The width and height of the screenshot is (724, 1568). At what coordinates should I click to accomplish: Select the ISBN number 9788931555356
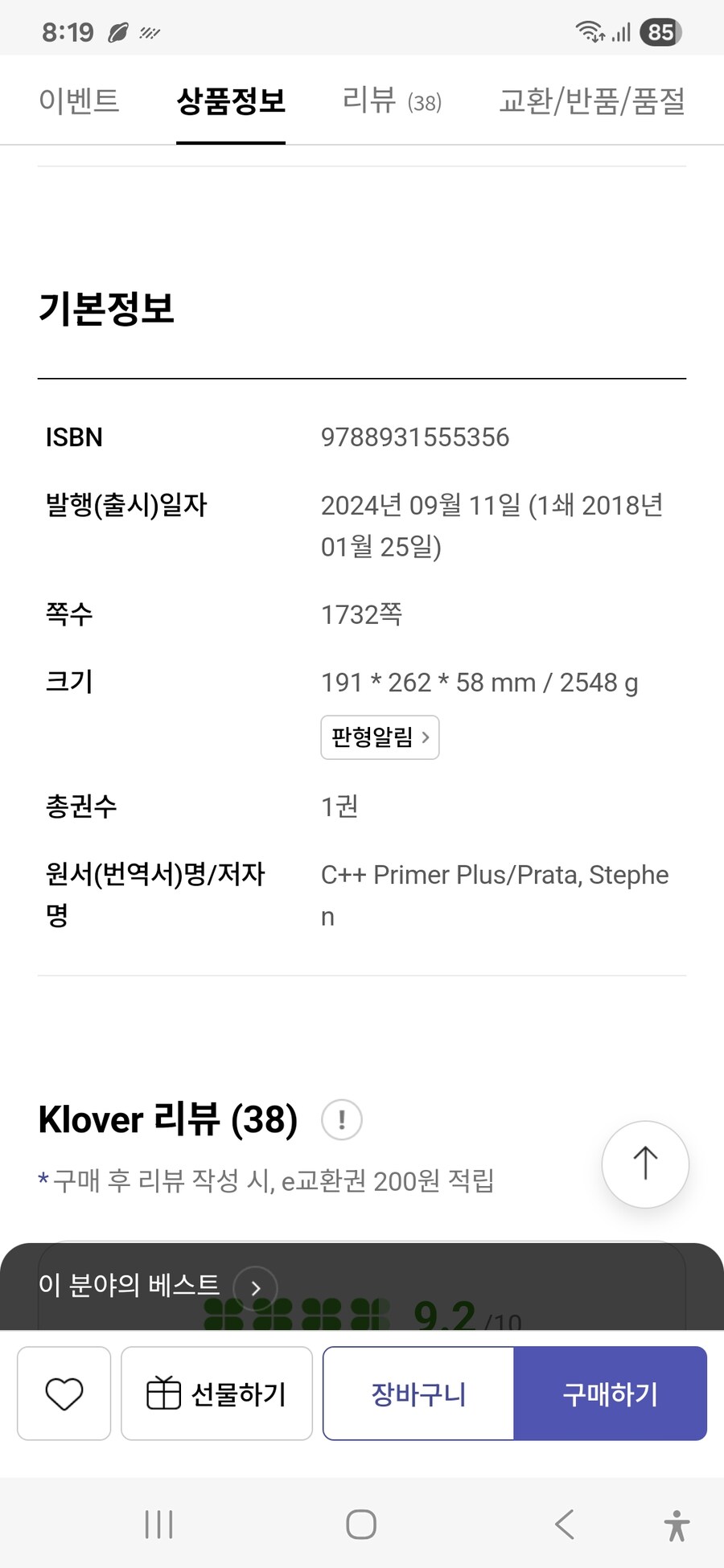point(415,437)
